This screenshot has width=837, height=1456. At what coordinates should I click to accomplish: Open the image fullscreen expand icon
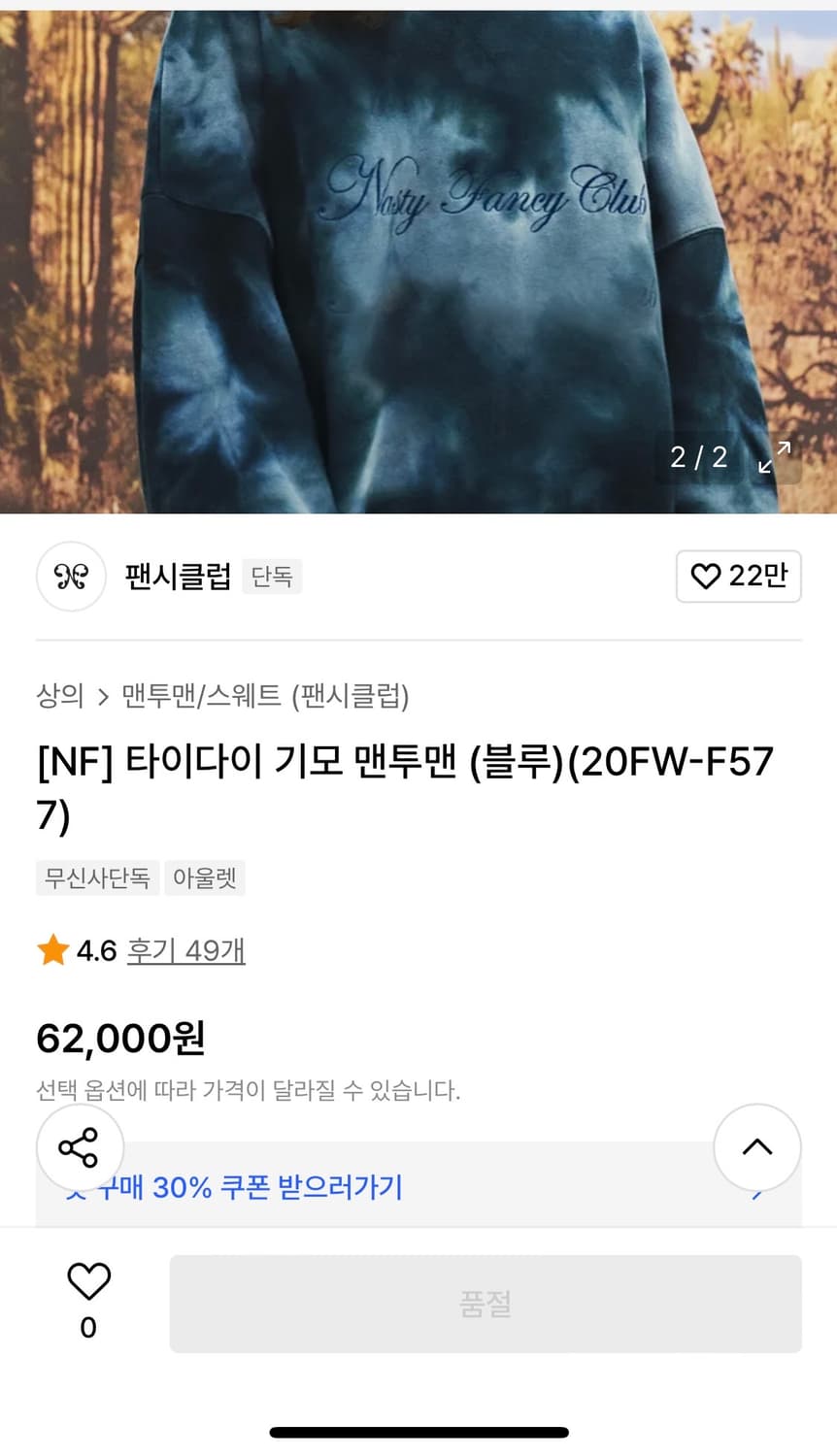774,458
